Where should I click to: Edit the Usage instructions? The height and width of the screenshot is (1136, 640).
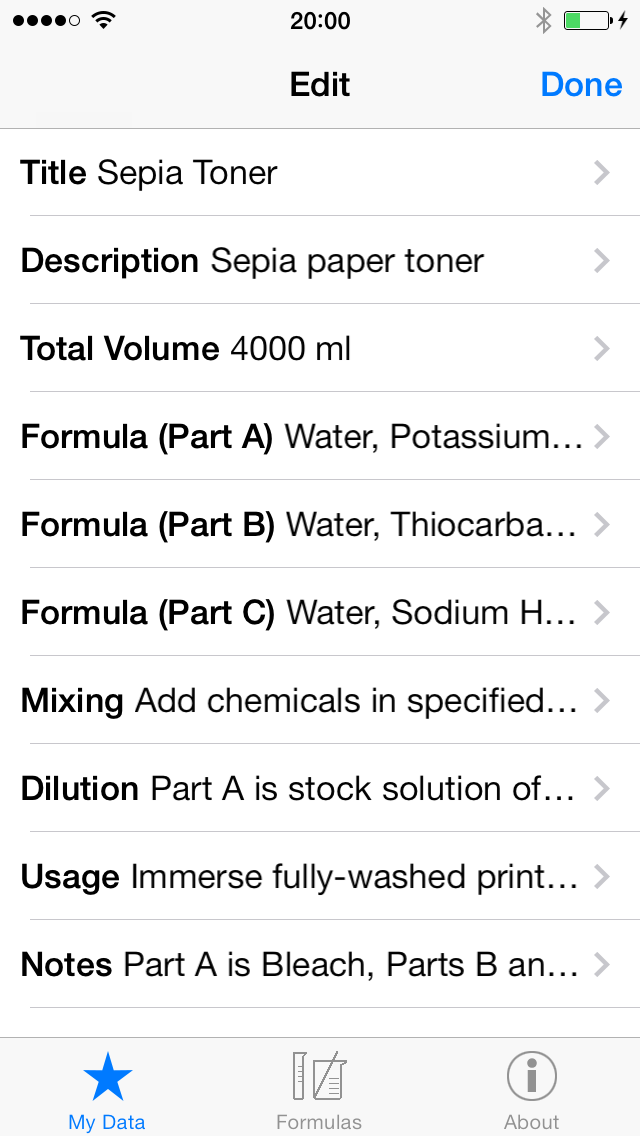tap(320, 877)
